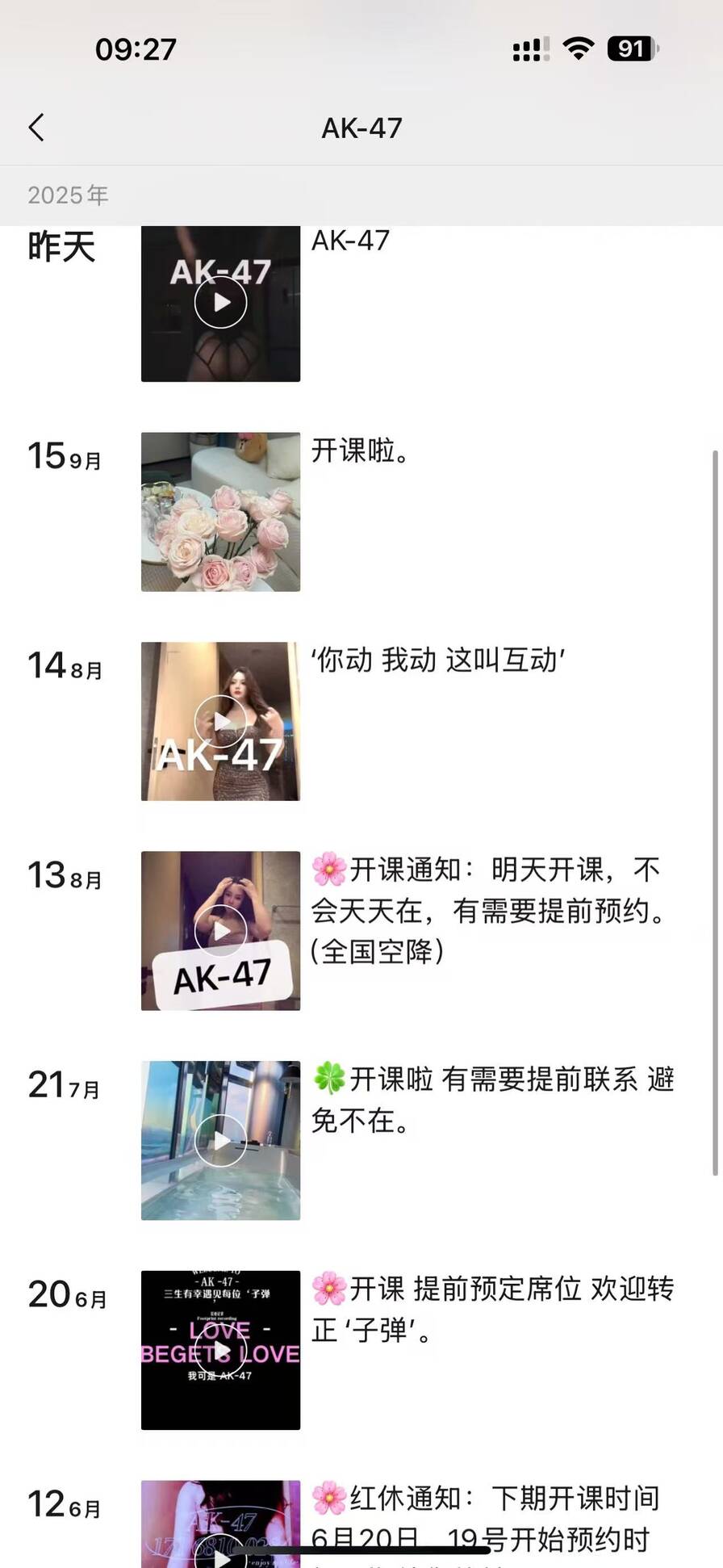Play the 14 August '你动 我动' video

click(220, 721)
